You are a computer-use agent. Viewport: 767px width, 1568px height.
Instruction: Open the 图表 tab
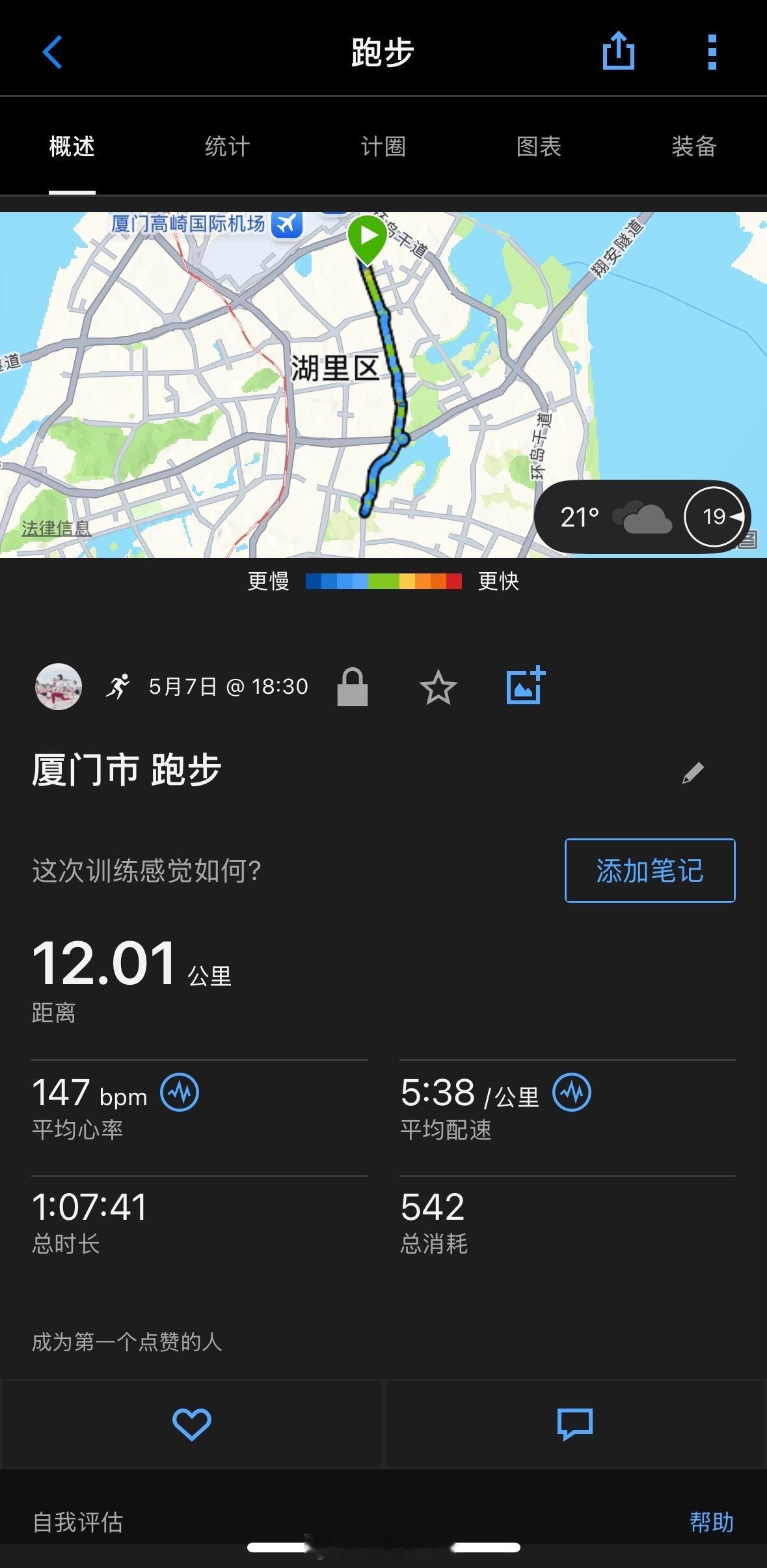coord(539,146)
